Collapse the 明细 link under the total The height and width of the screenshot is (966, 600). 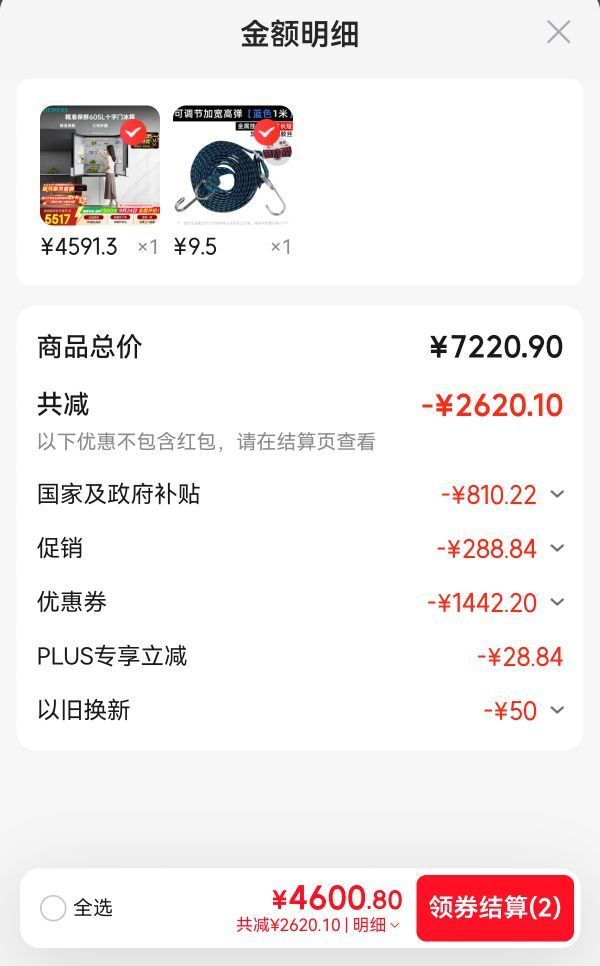coord(376,925)
